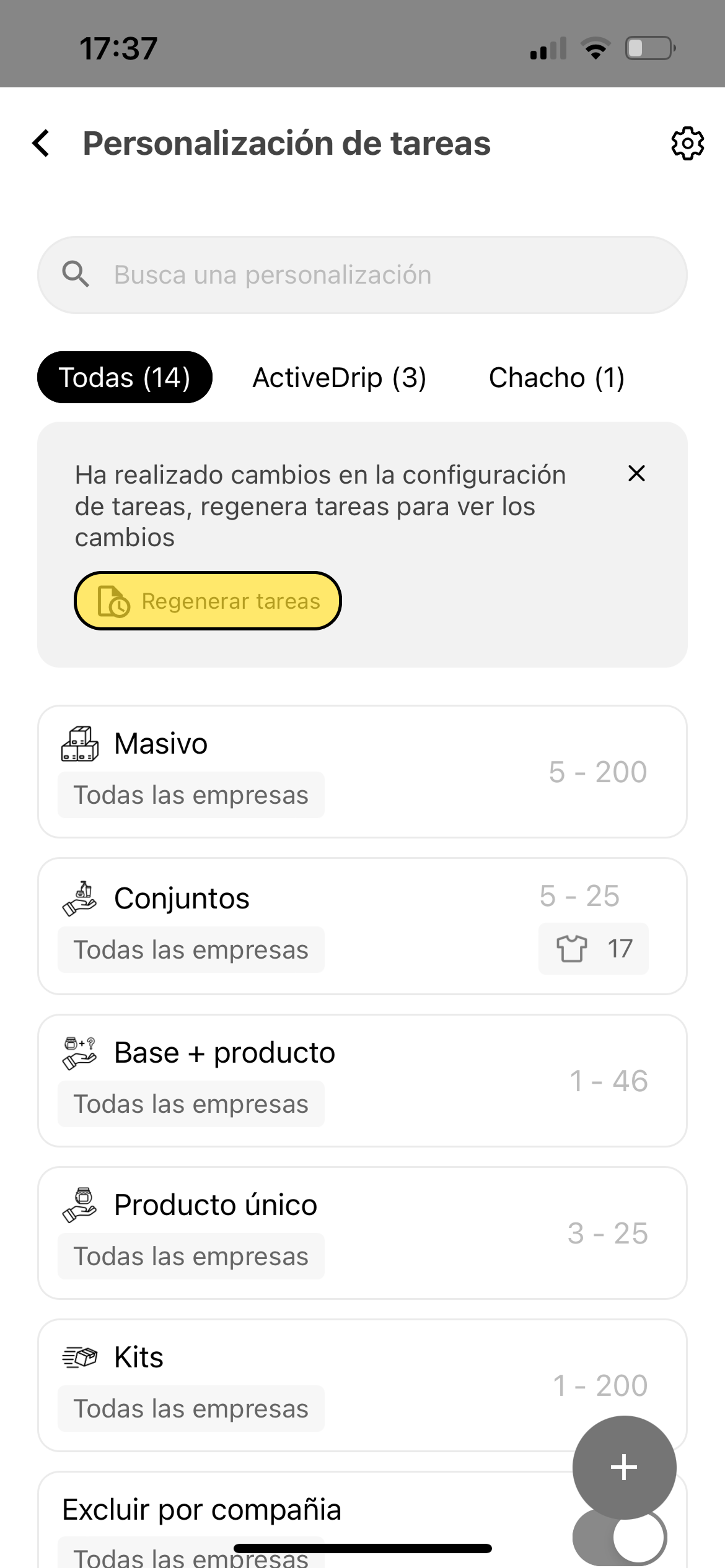Tap the back chevron arrow
Screen dimensions: 725x1568
point(41,143)
